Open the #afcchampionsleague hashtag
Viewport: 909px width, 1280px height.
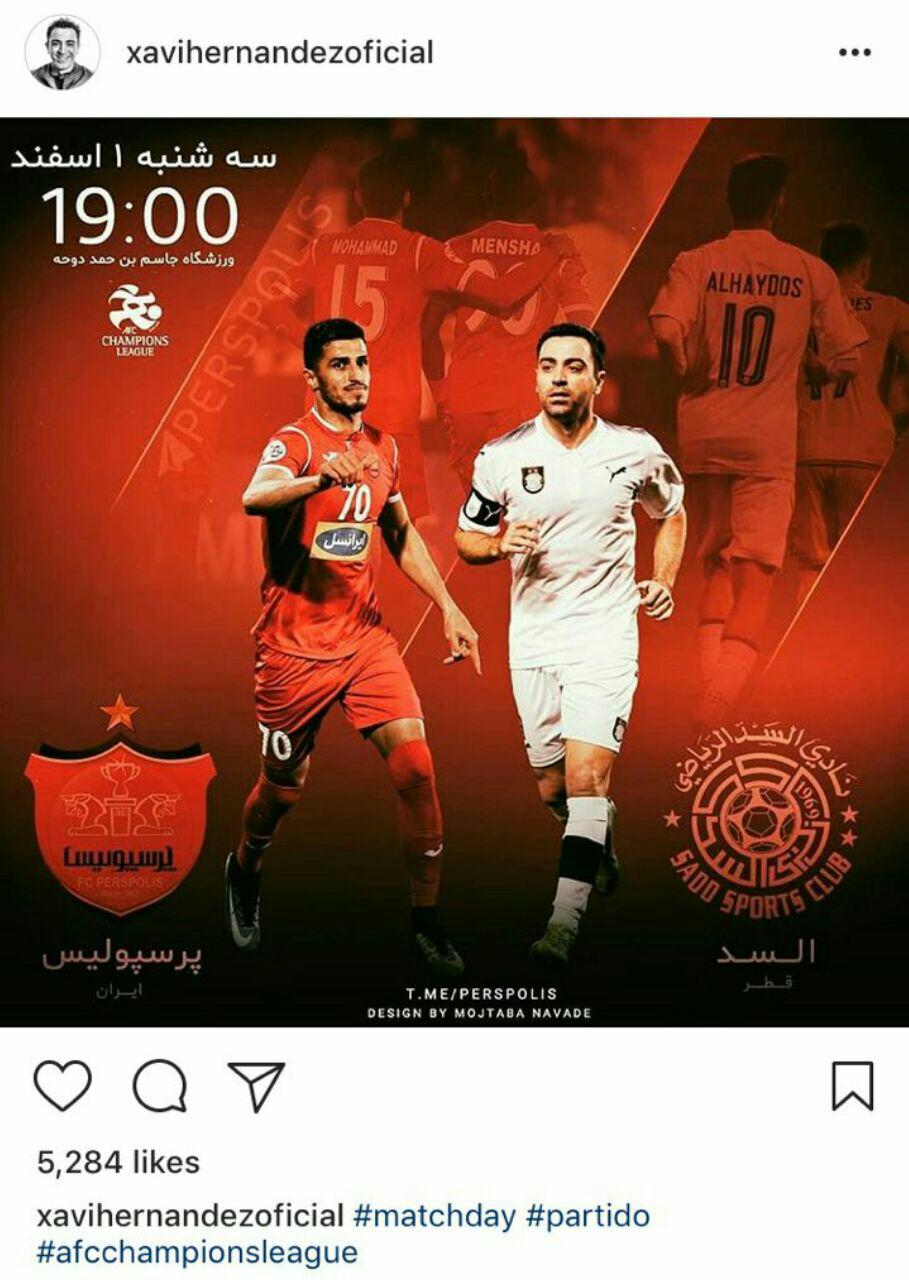(196, 1251)
